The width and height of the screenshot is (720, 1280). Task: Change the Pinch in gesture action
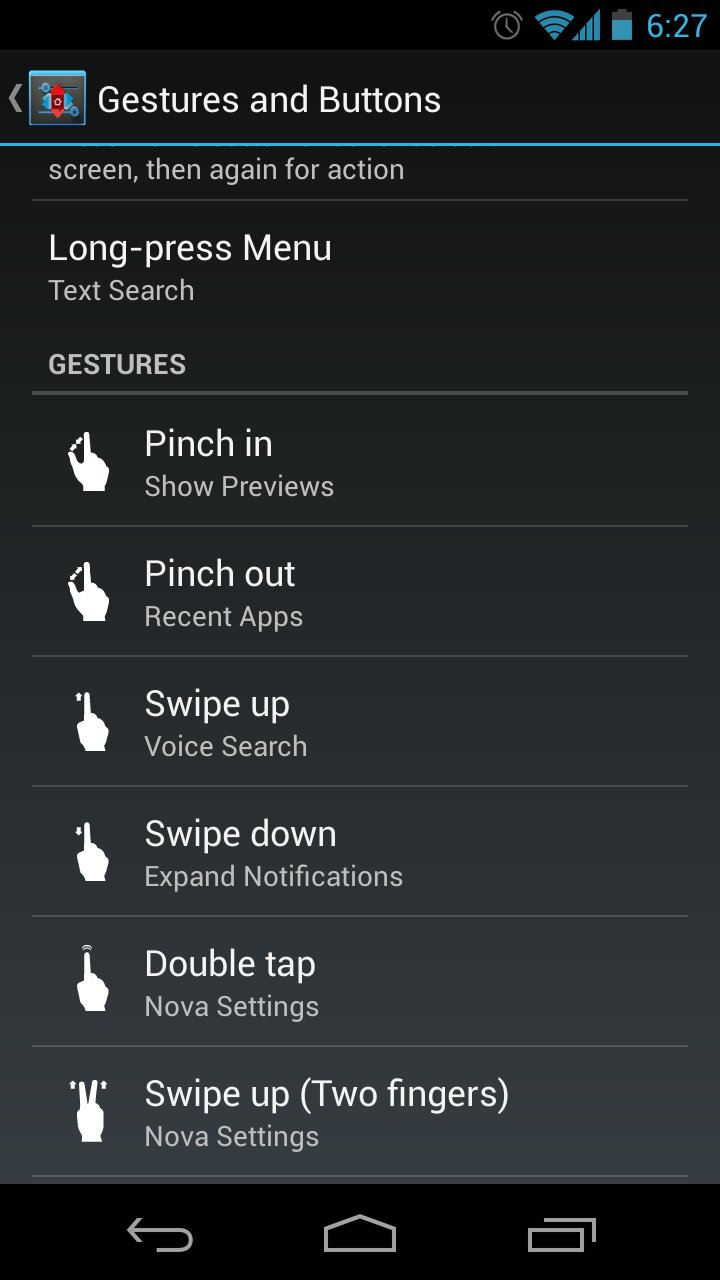[x=360, y=461]
